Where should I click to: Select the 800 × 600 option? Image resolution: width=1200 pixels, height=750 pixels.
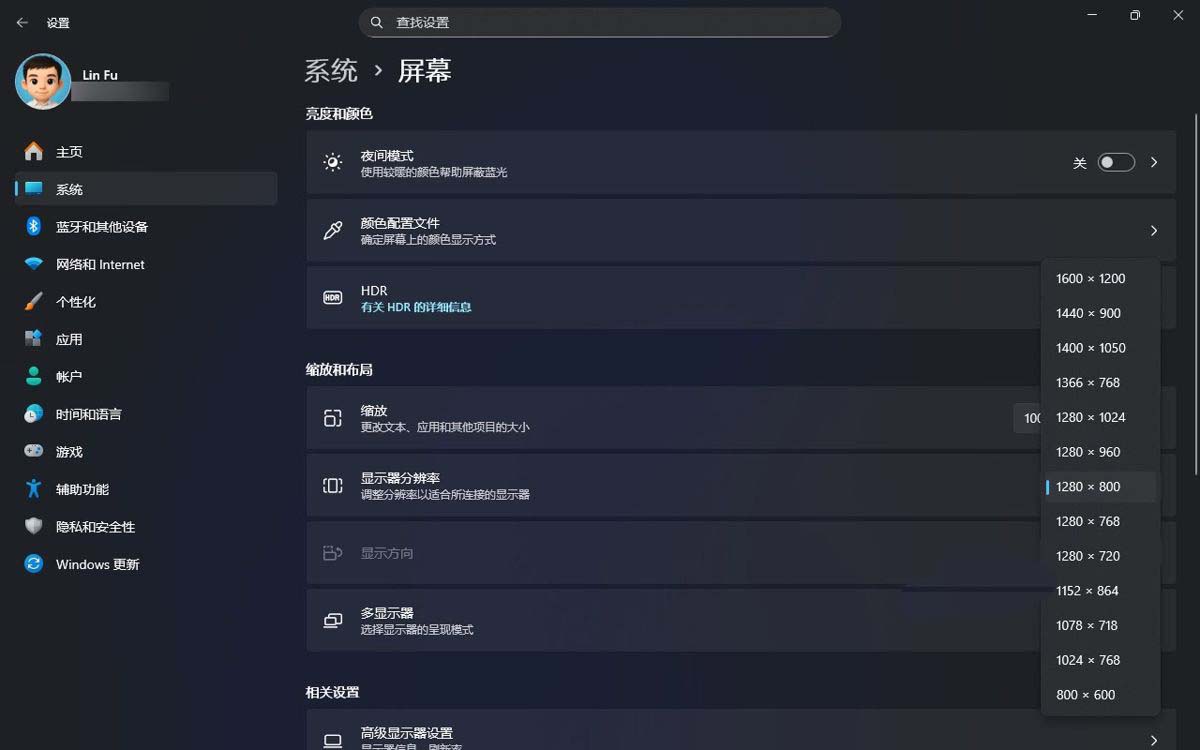pos(1085,695)
